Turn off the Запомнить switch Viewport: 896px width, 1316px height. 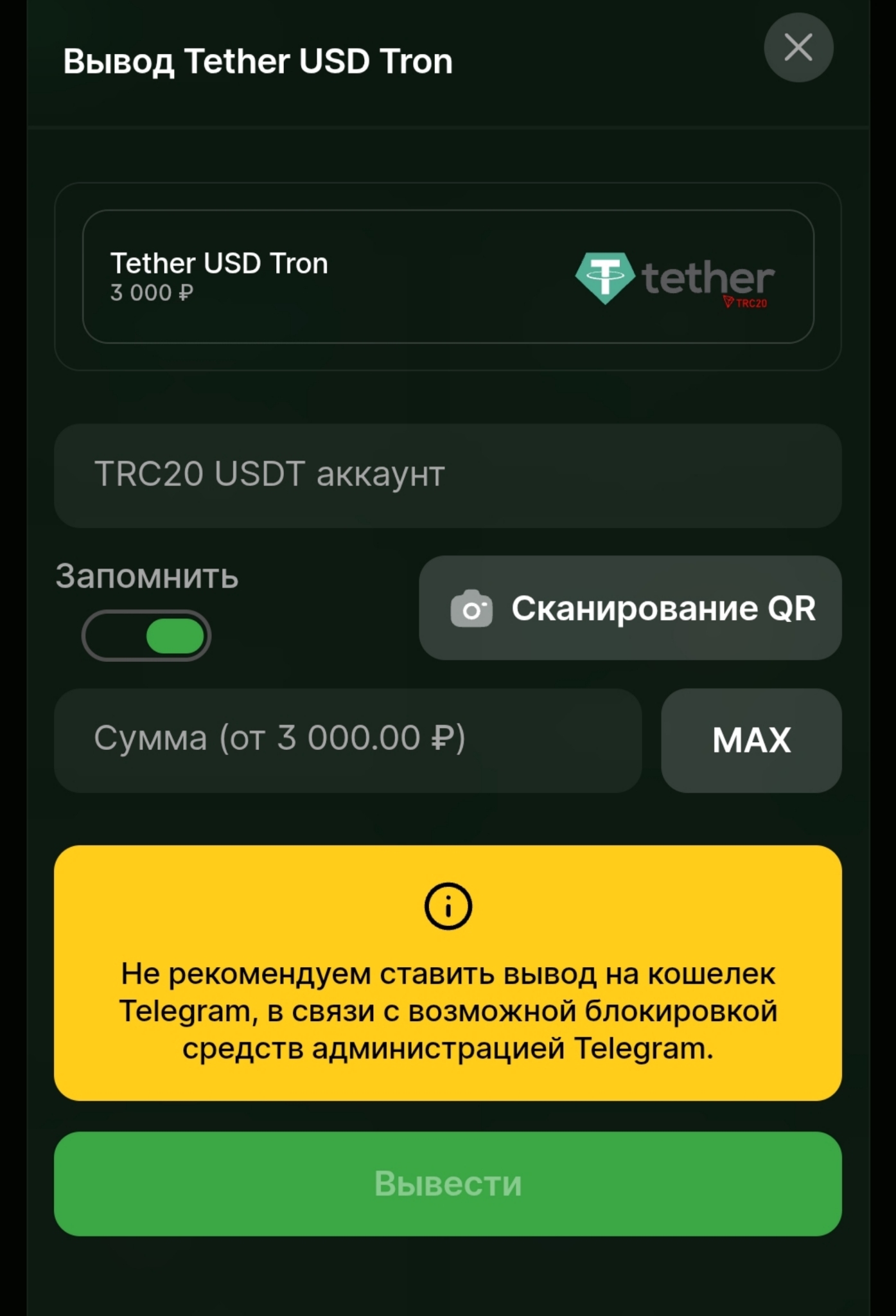(146, 636)
